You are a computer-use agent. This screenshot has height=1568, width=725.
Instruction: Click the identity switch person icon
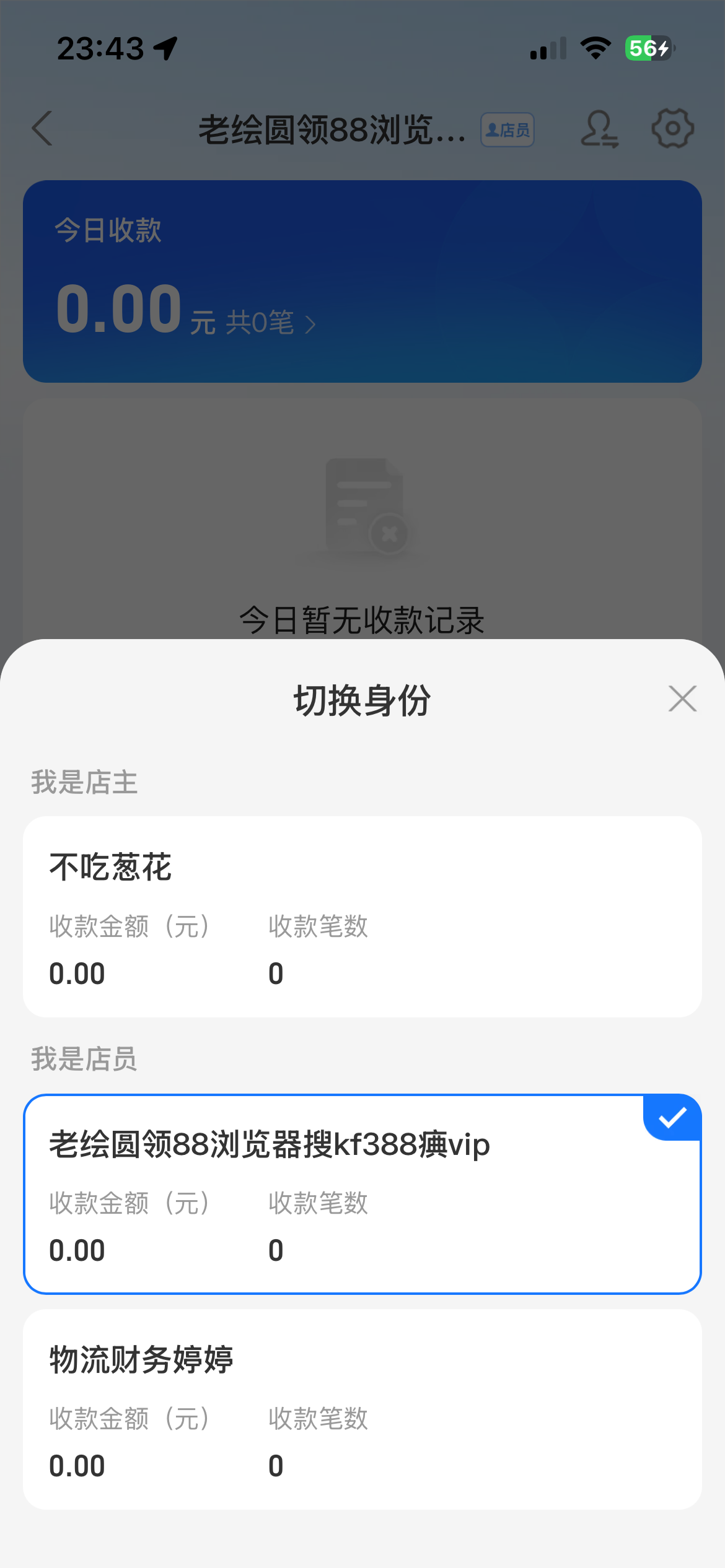click(599, 129)
